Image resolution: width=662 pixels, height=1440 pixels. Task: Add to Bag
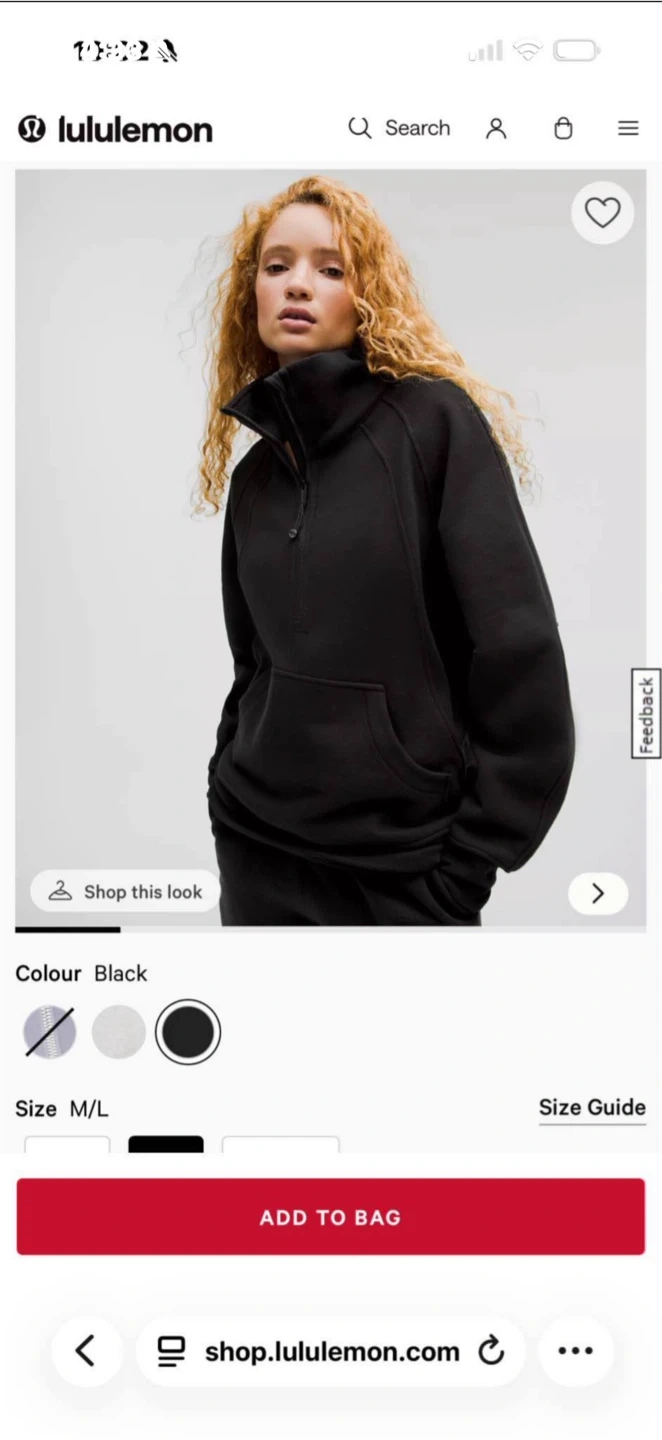point(330,1216)
